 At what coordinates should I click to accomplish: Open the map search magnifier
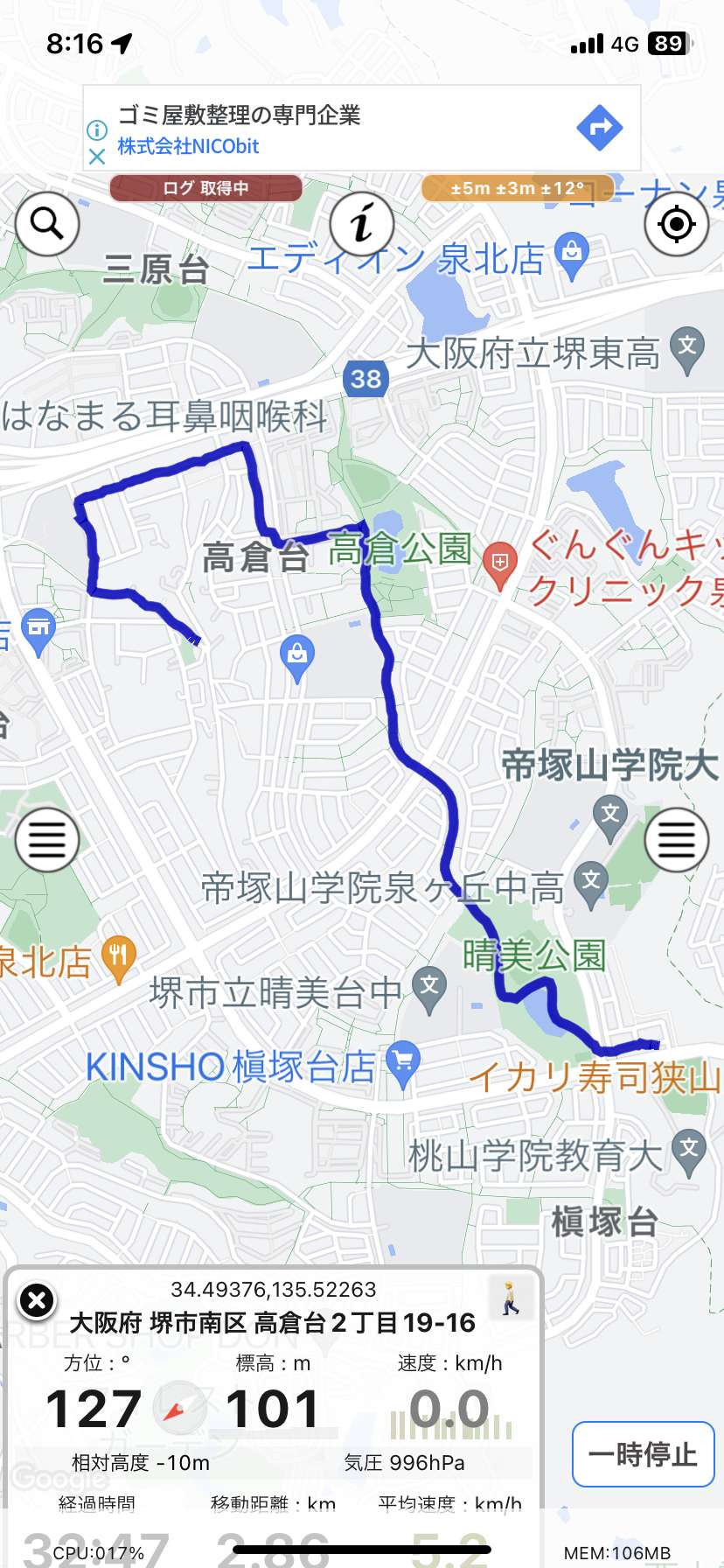point(47,224)
